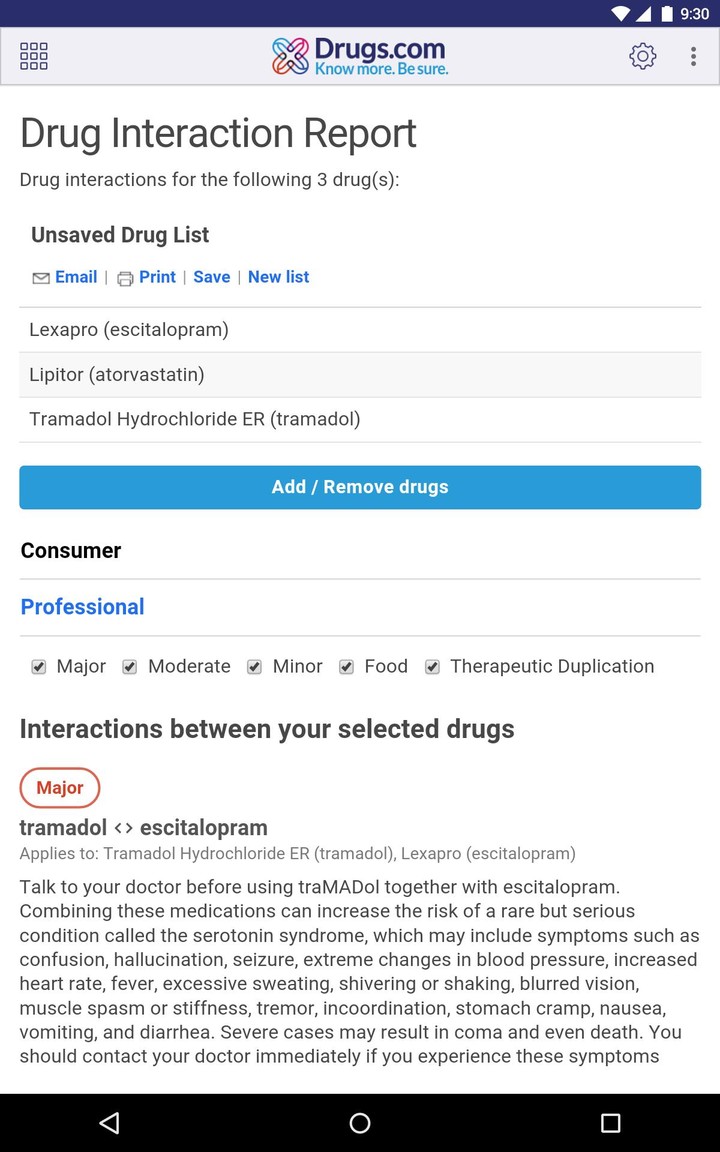Click the Email envelope icon
This screenshot has height=1152, width=720.
click(40, 277)
